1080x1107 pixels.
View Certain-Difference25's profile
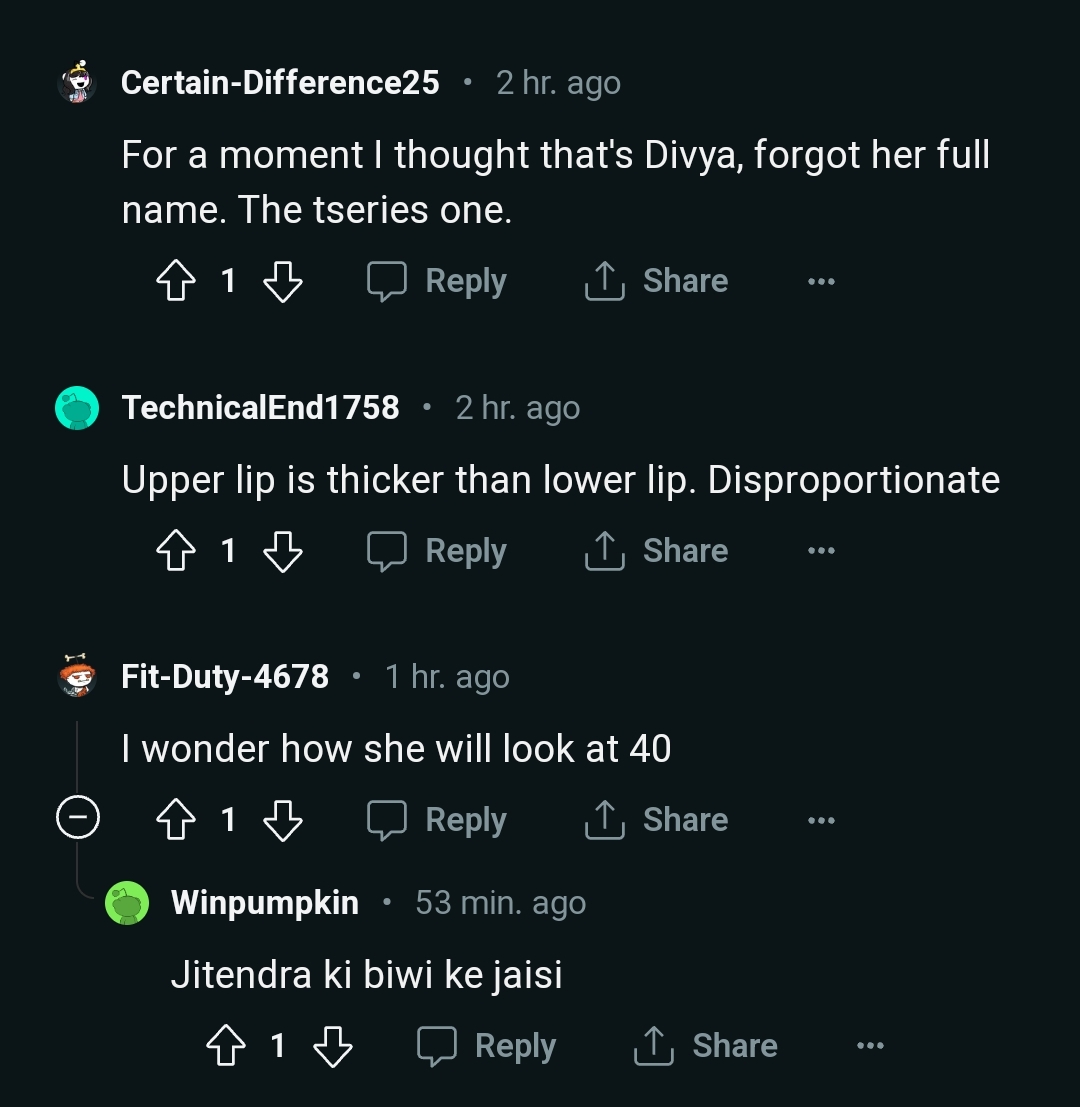click(x=279, y=82)
